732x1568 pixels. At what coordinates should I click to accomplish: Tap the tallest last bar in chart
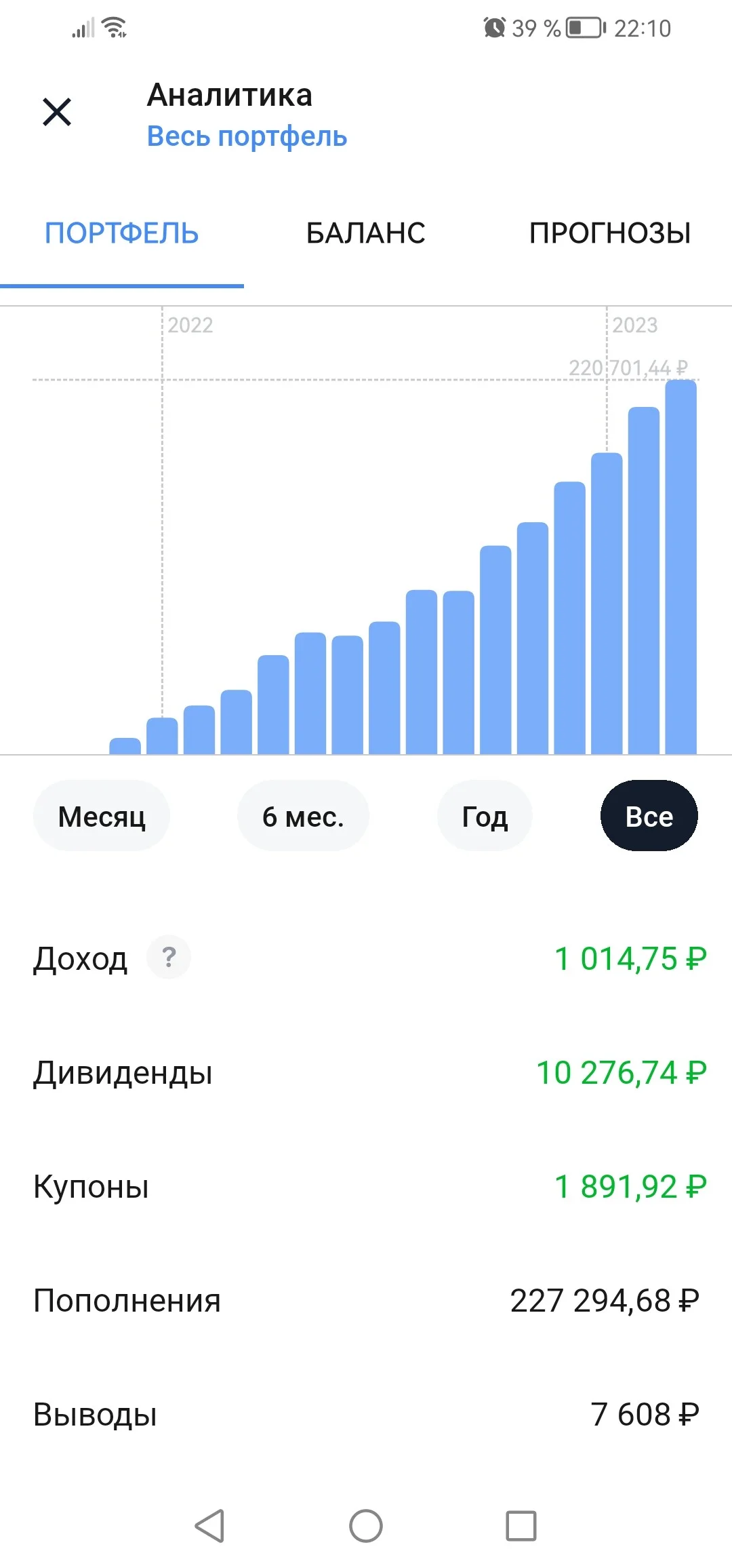(680, 567)
